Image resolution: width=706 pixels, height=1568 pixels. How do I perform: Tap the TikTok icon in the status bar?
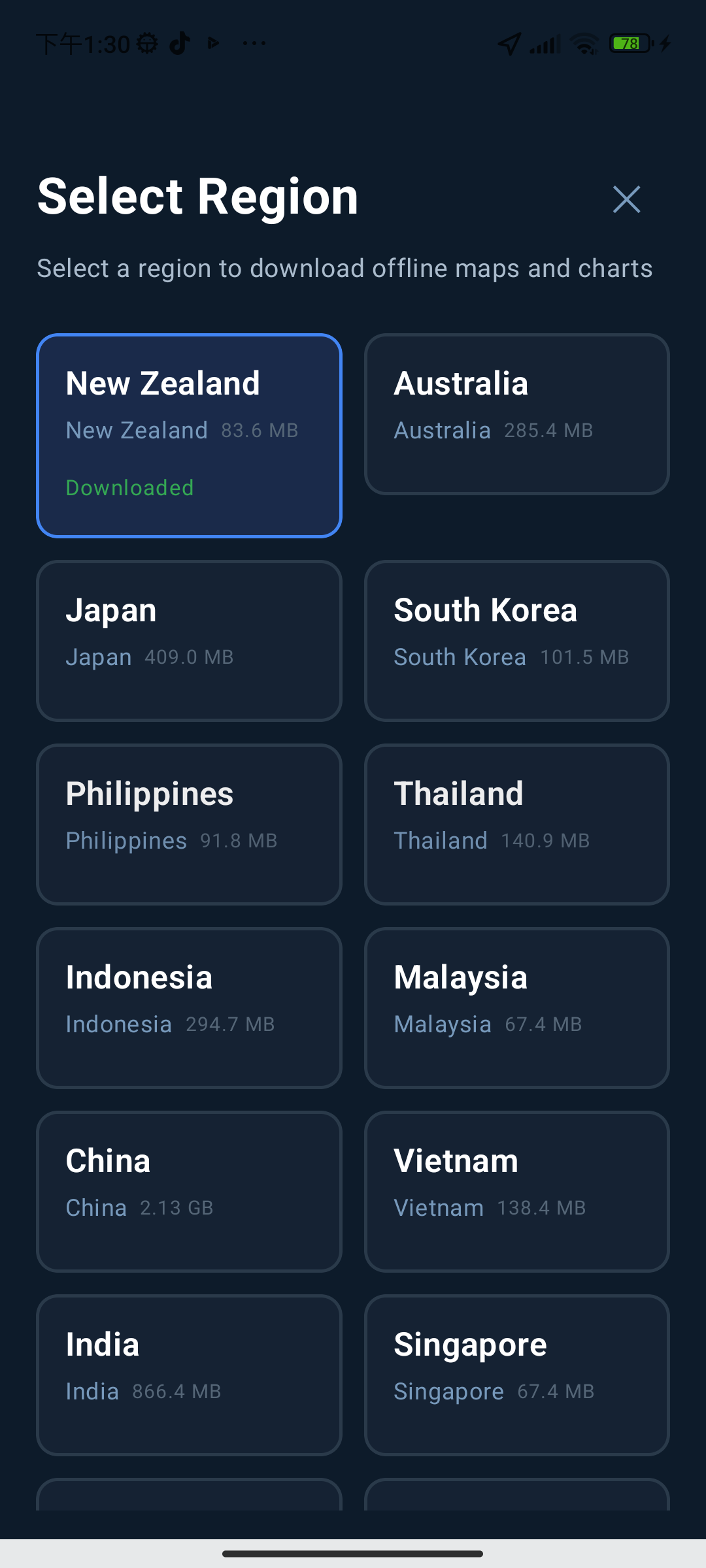click(x=178, y=42)
